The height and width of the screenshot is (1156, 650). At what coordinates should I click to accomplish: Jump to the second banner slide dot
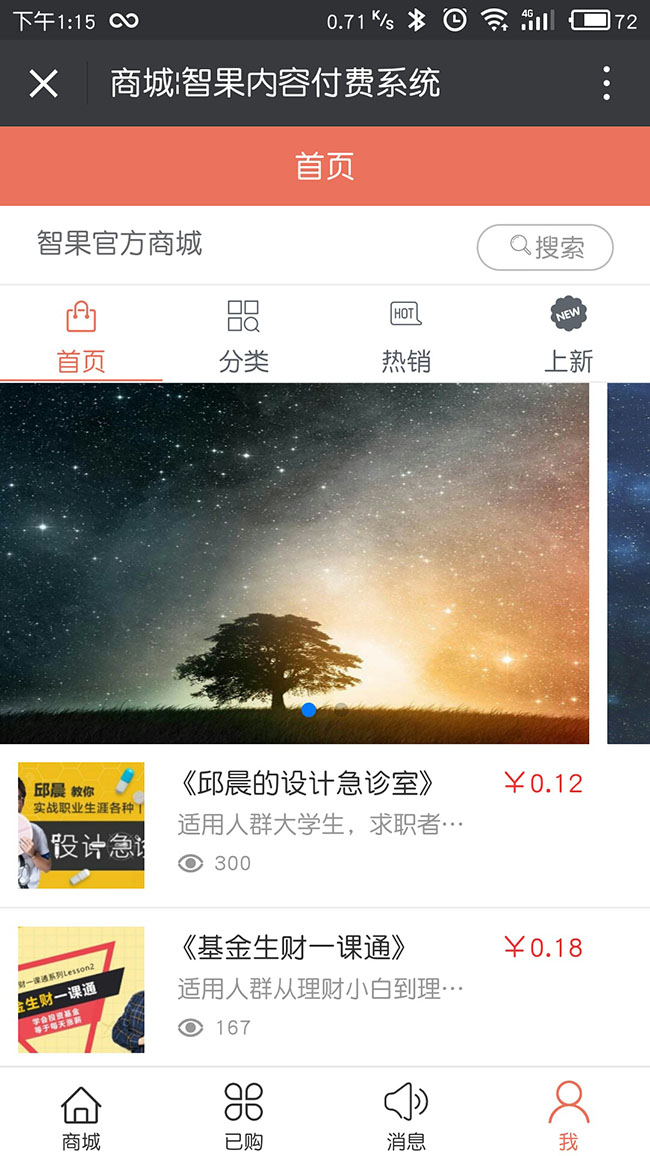click(x=341, y=710)
